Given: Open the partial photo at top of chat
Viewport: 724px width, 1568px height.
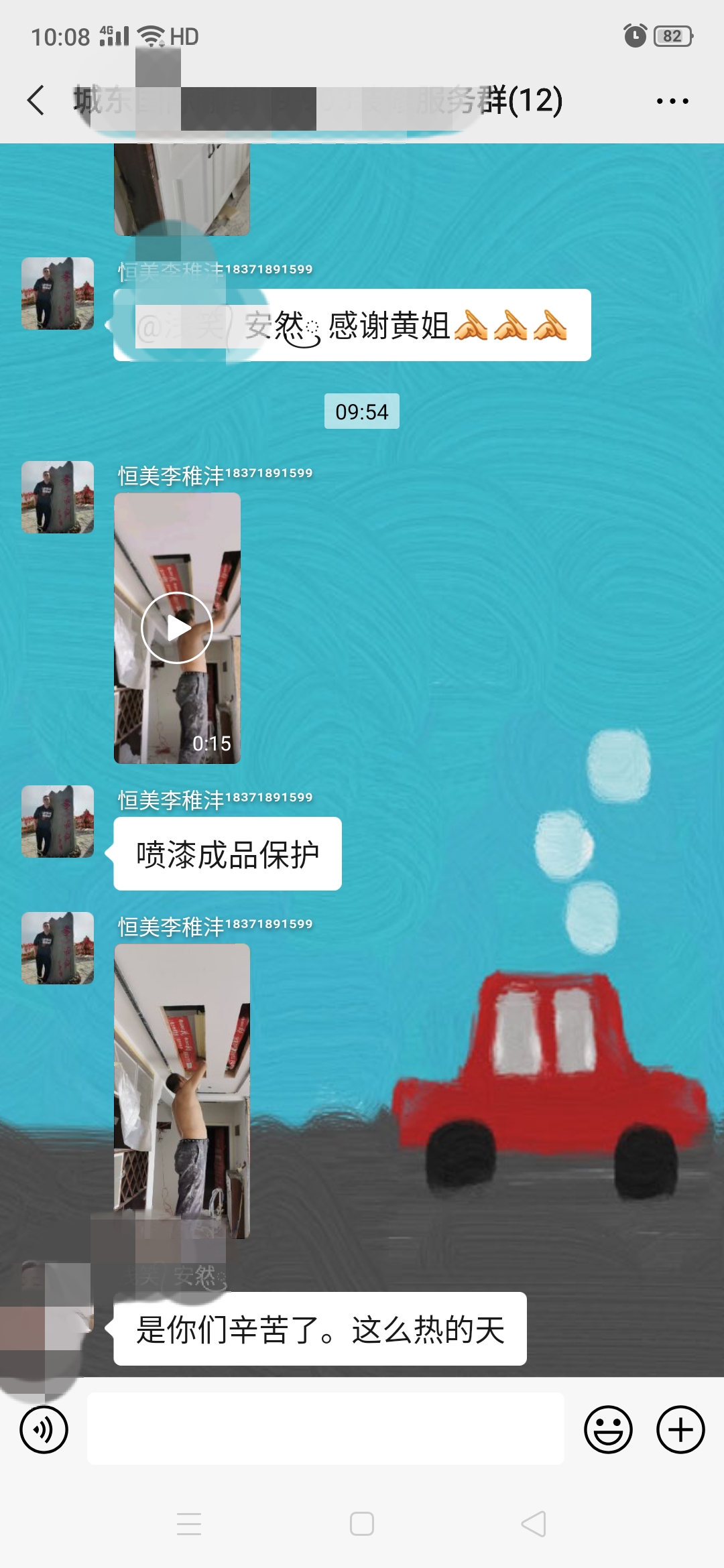Looking at the screenshot, I should [182, 189].
